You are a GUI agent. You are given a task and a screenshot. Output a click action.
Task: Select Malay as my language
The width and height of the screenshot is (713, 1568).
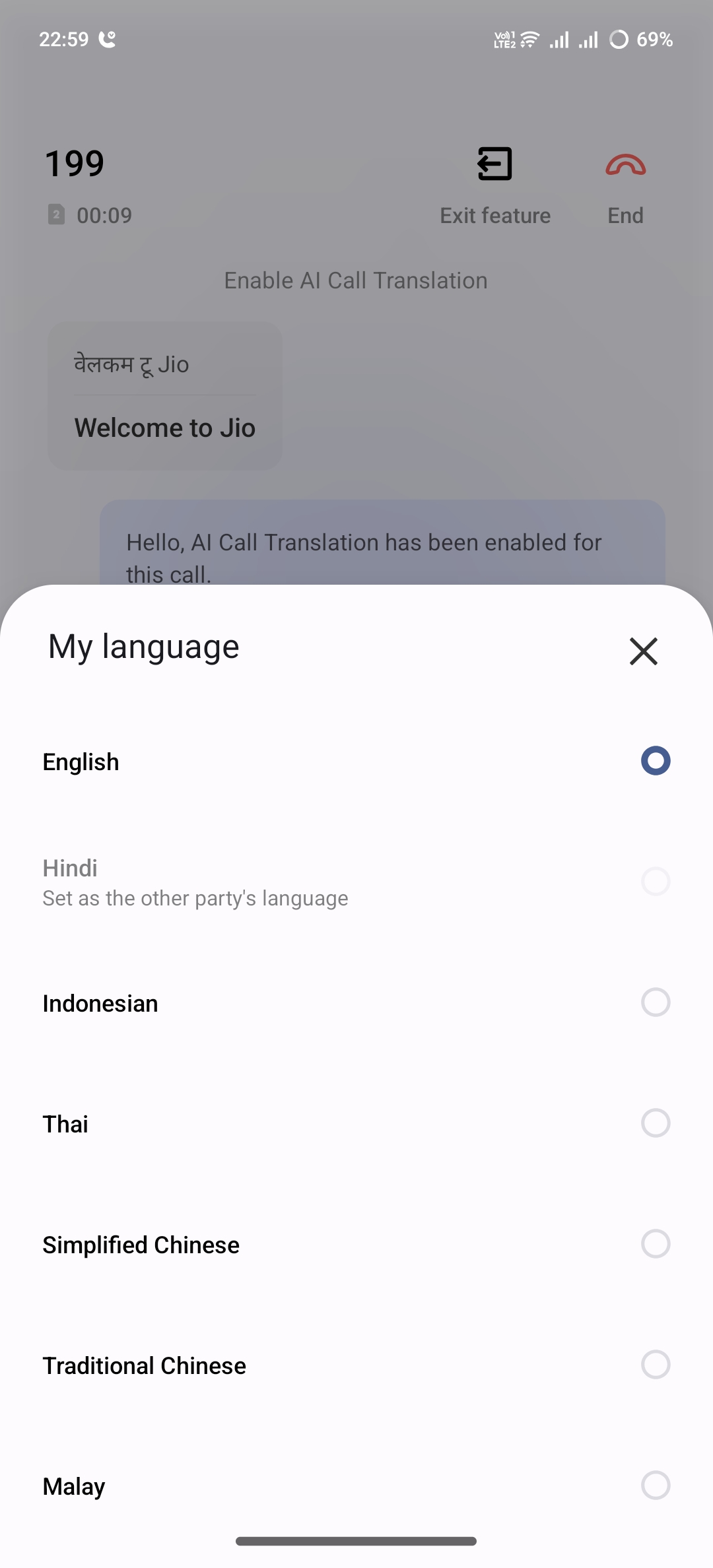click(x=655, y=1486)
